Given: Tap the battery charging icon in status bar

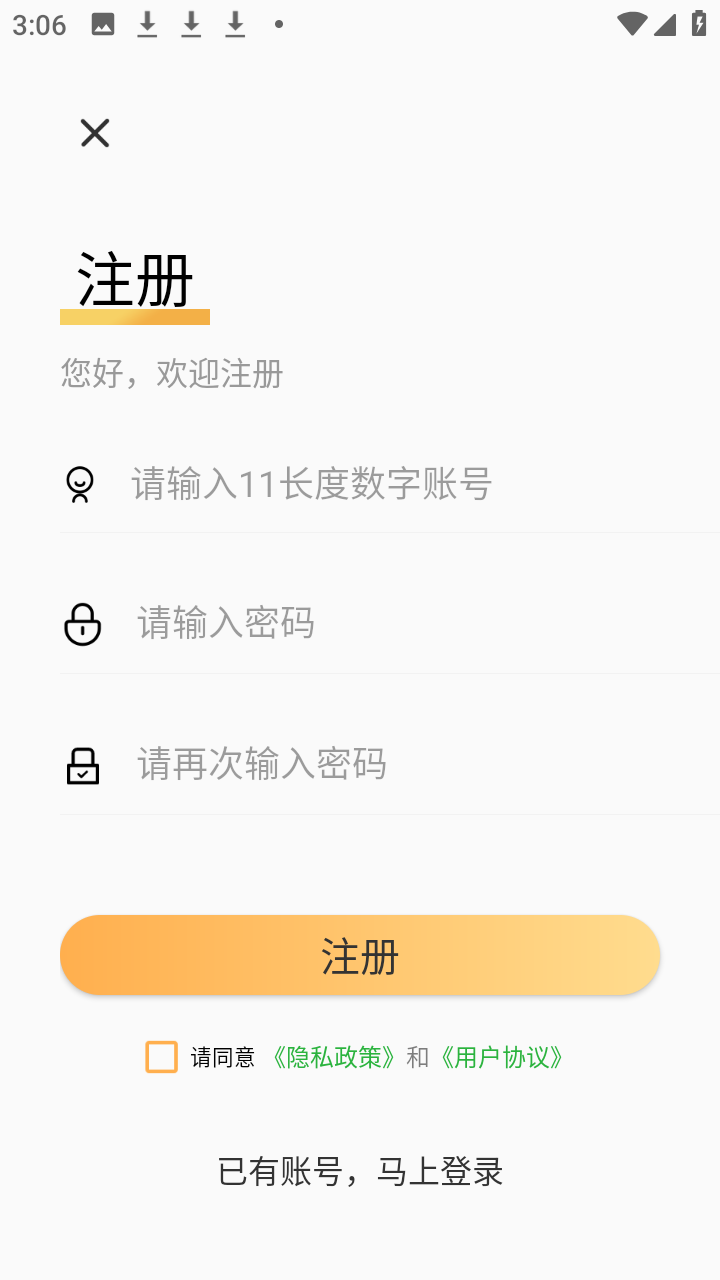Looking at the screenshot, I should 698,23.
